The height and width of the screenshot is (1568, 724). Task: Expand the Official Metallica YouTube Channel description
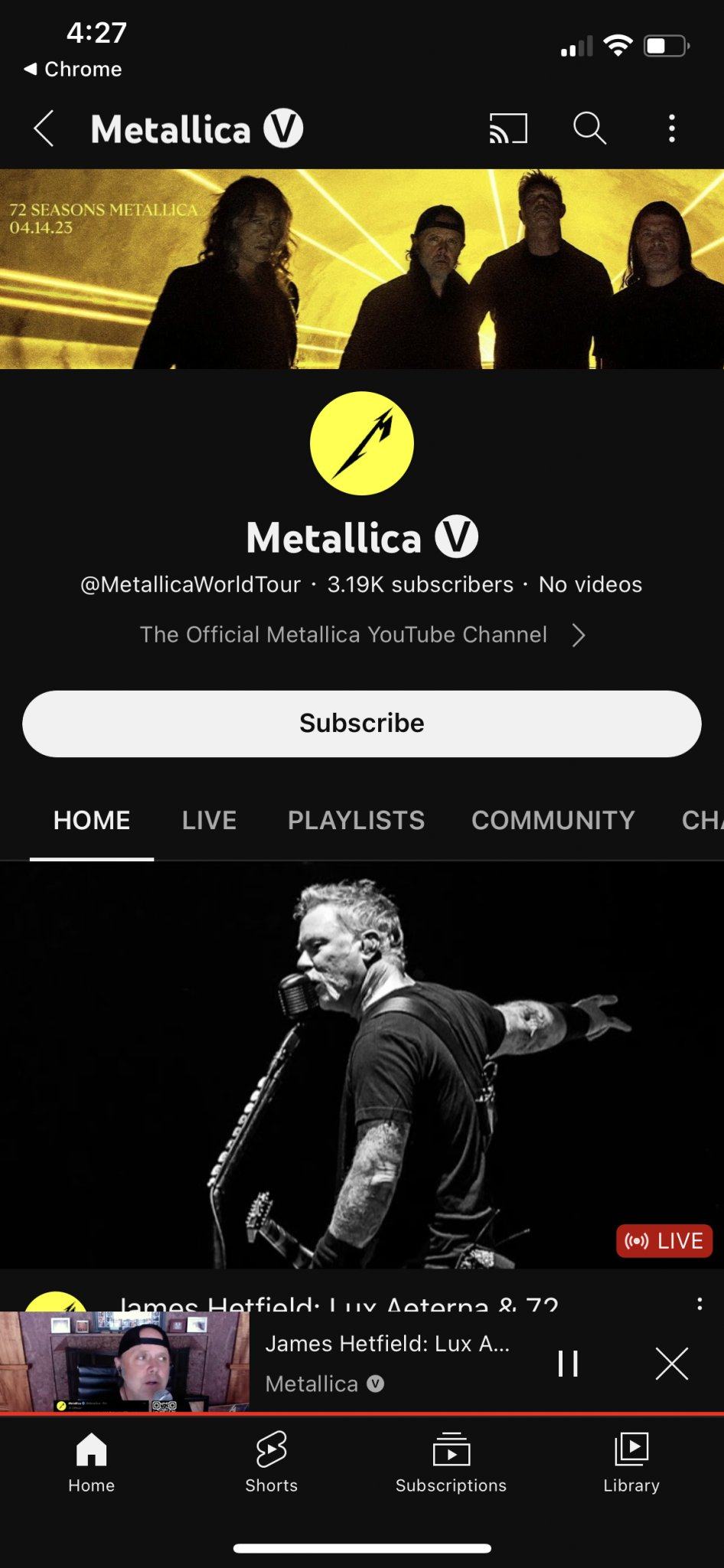tap(579, 635)
